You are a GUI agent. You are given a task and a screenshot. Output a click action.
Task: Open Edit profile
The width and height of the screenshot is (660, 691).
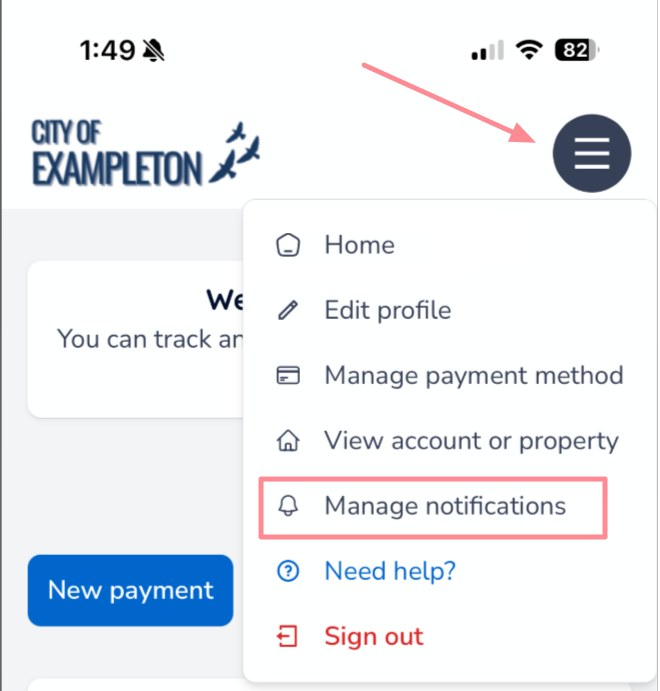pyautogui.click(x=386, y=310)
